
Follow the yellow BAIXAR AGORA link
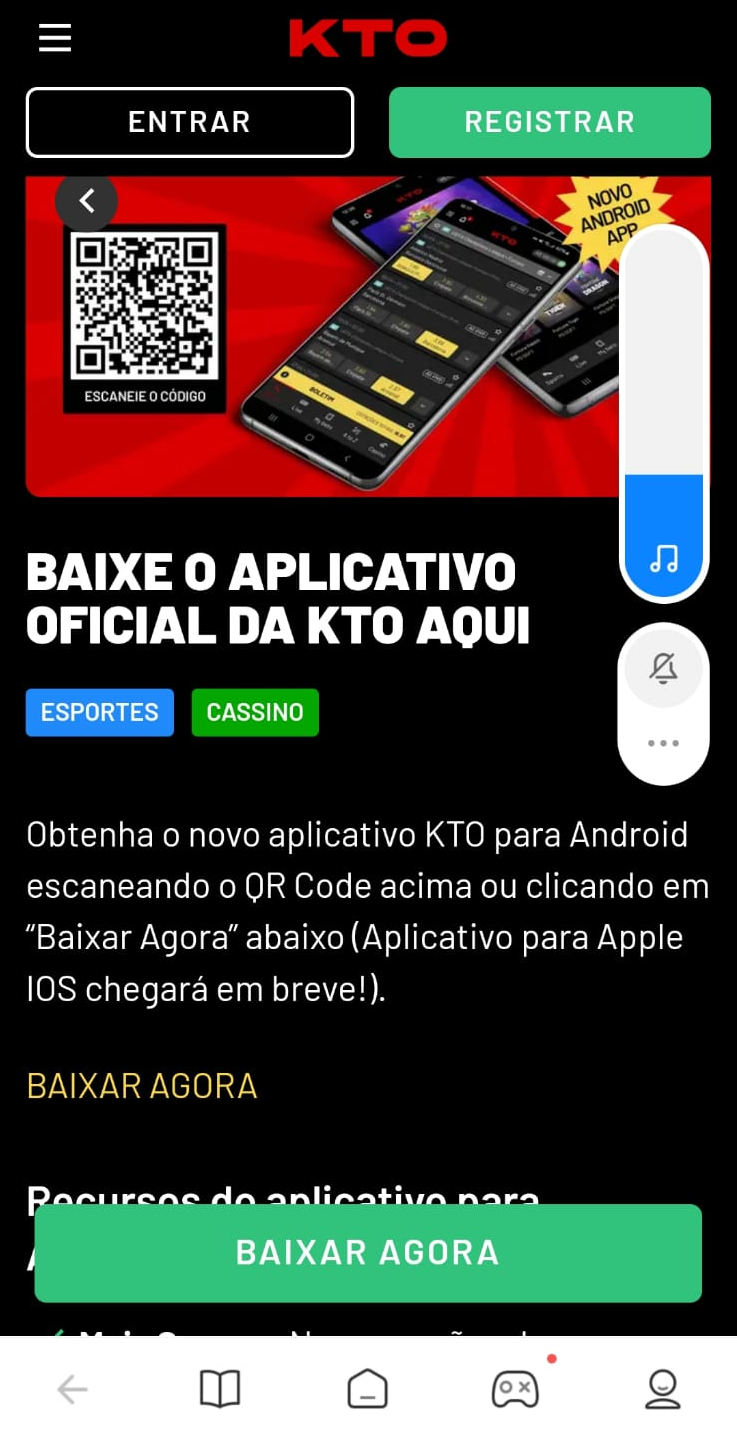coord(142,1086)
